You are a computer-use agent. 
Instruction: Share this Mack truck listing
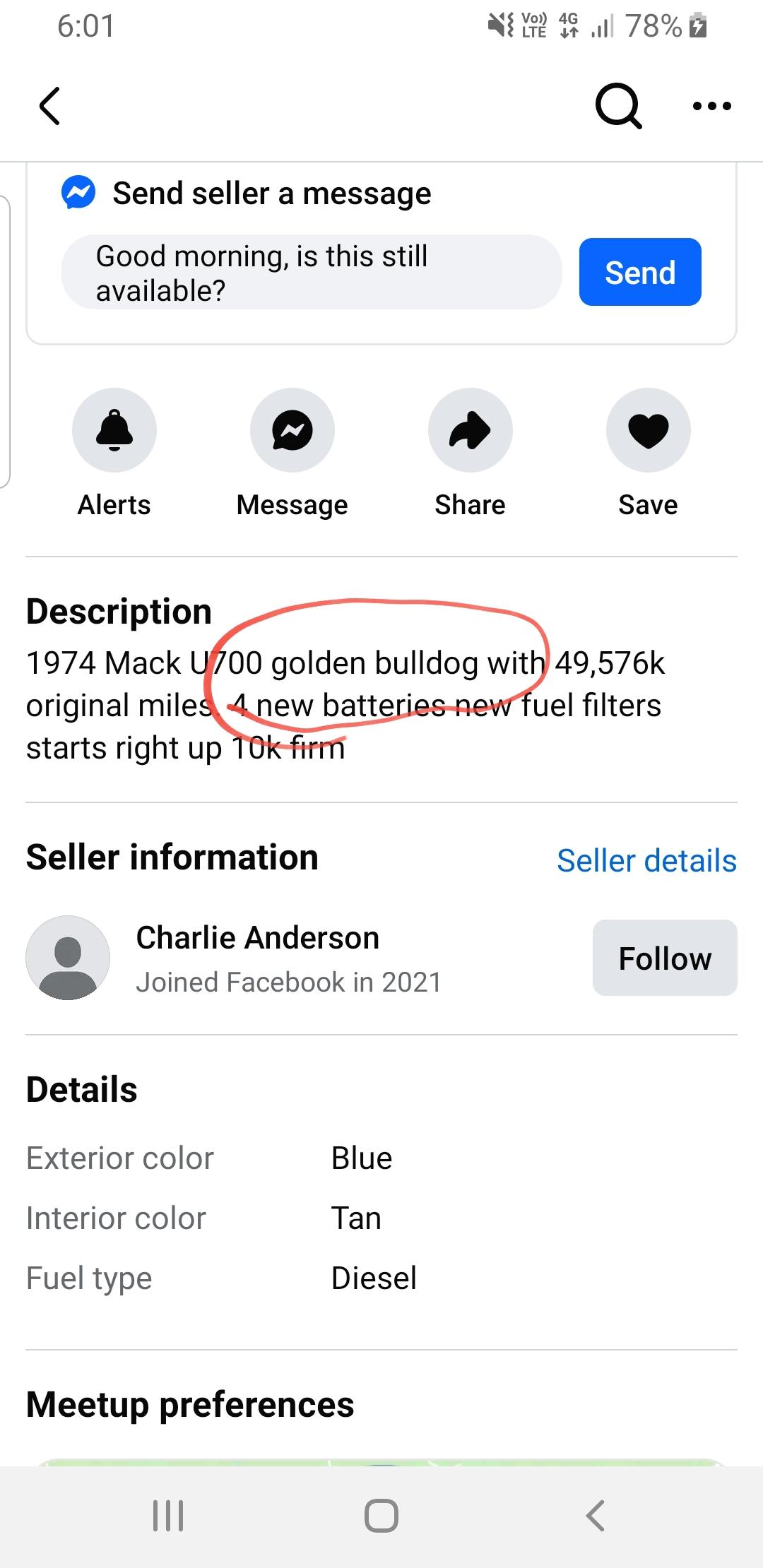471,430
